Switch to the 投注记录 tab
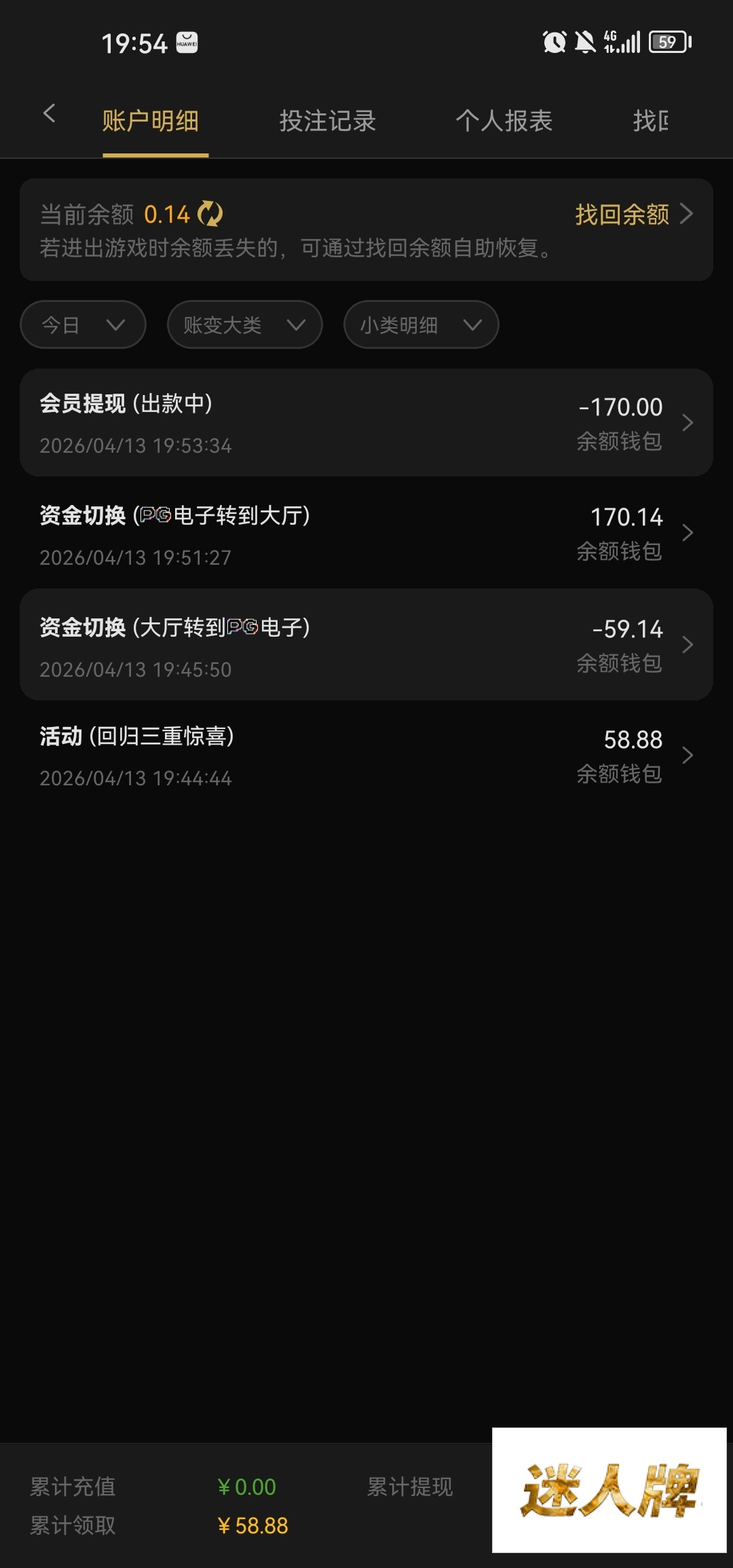Image resolution: width=733 pixels, height=1568 pixels. pos(327,122)
